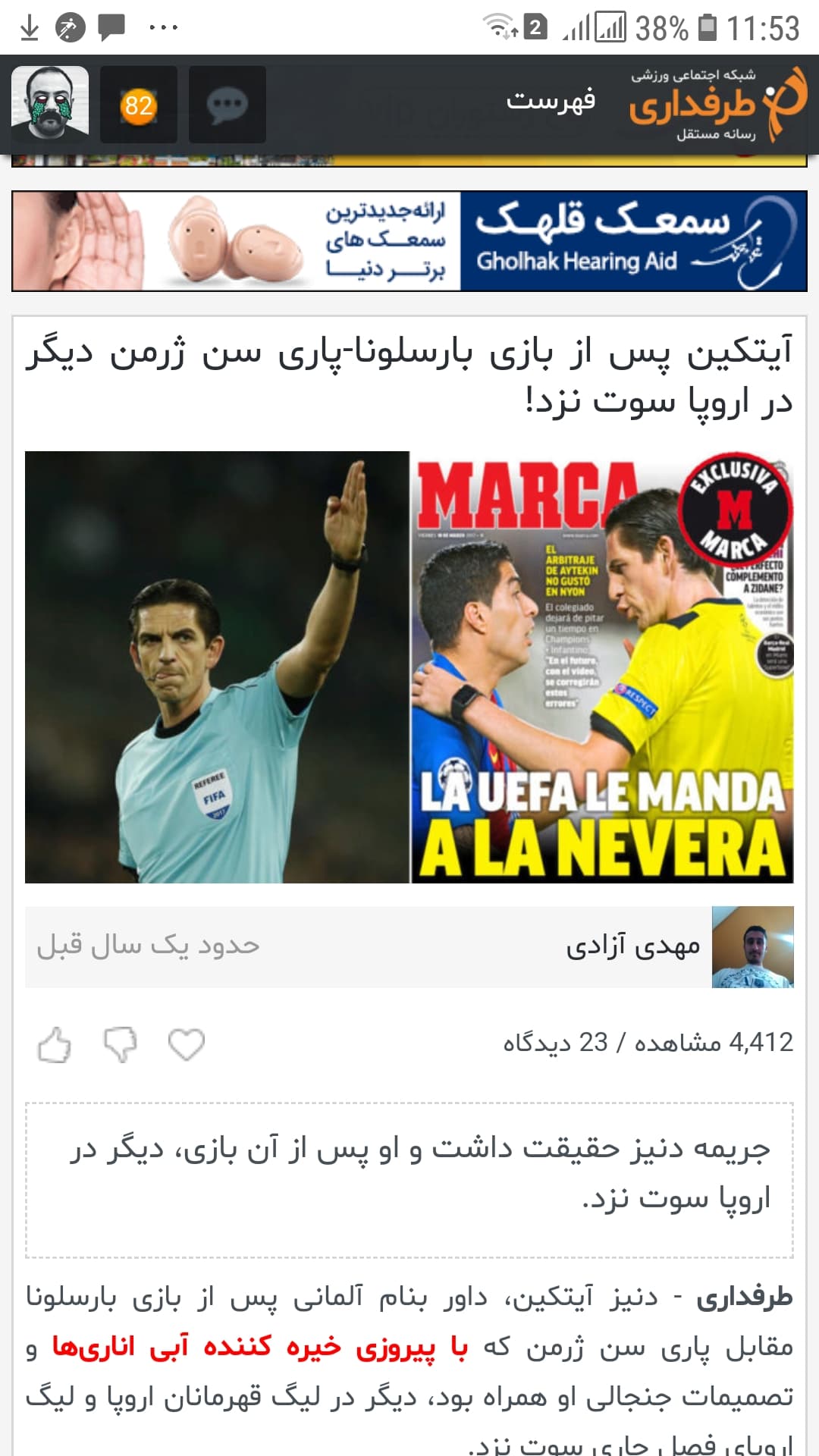View the referee article image
819x1456 pixels.
[x=409, y=667]
